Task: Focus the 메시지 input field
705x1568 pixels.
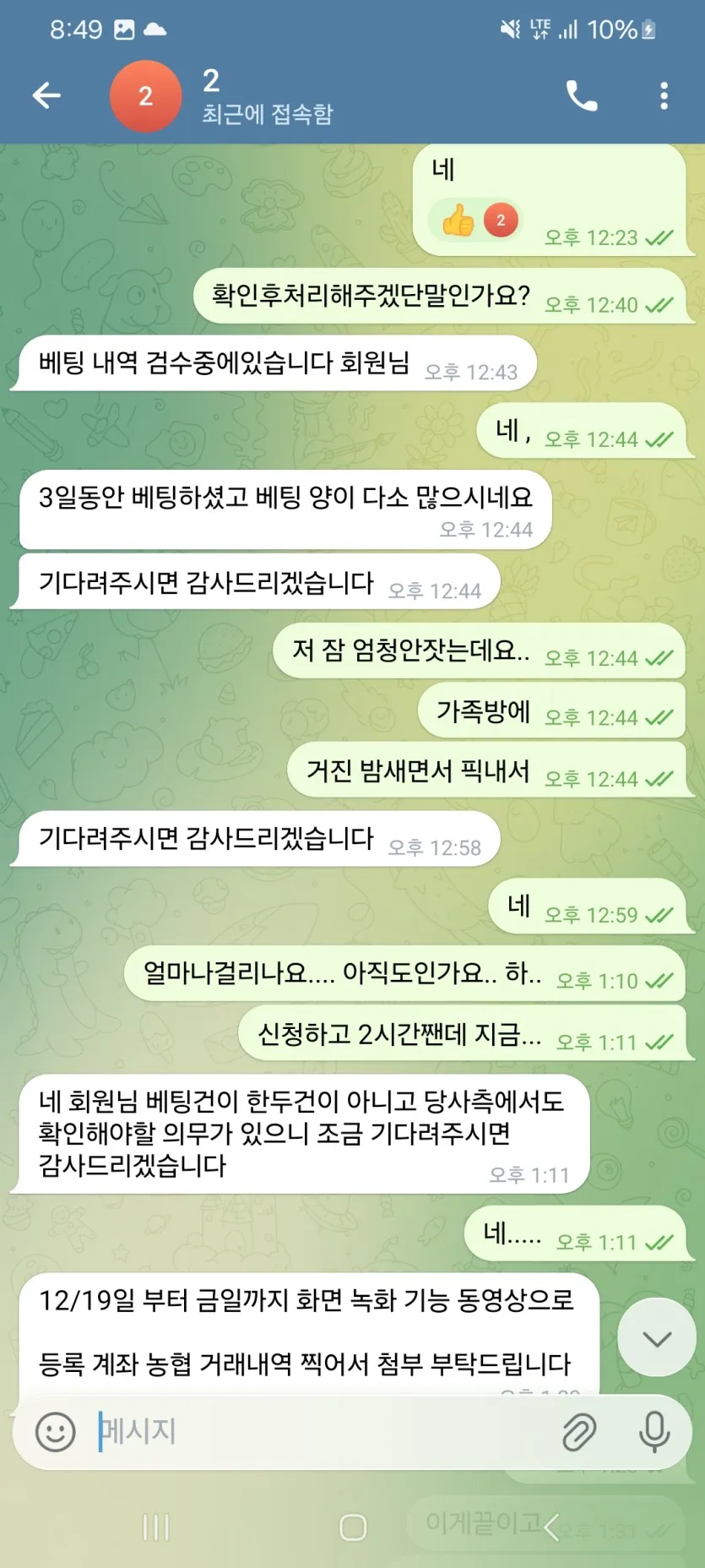Action: coord(321,1431)
